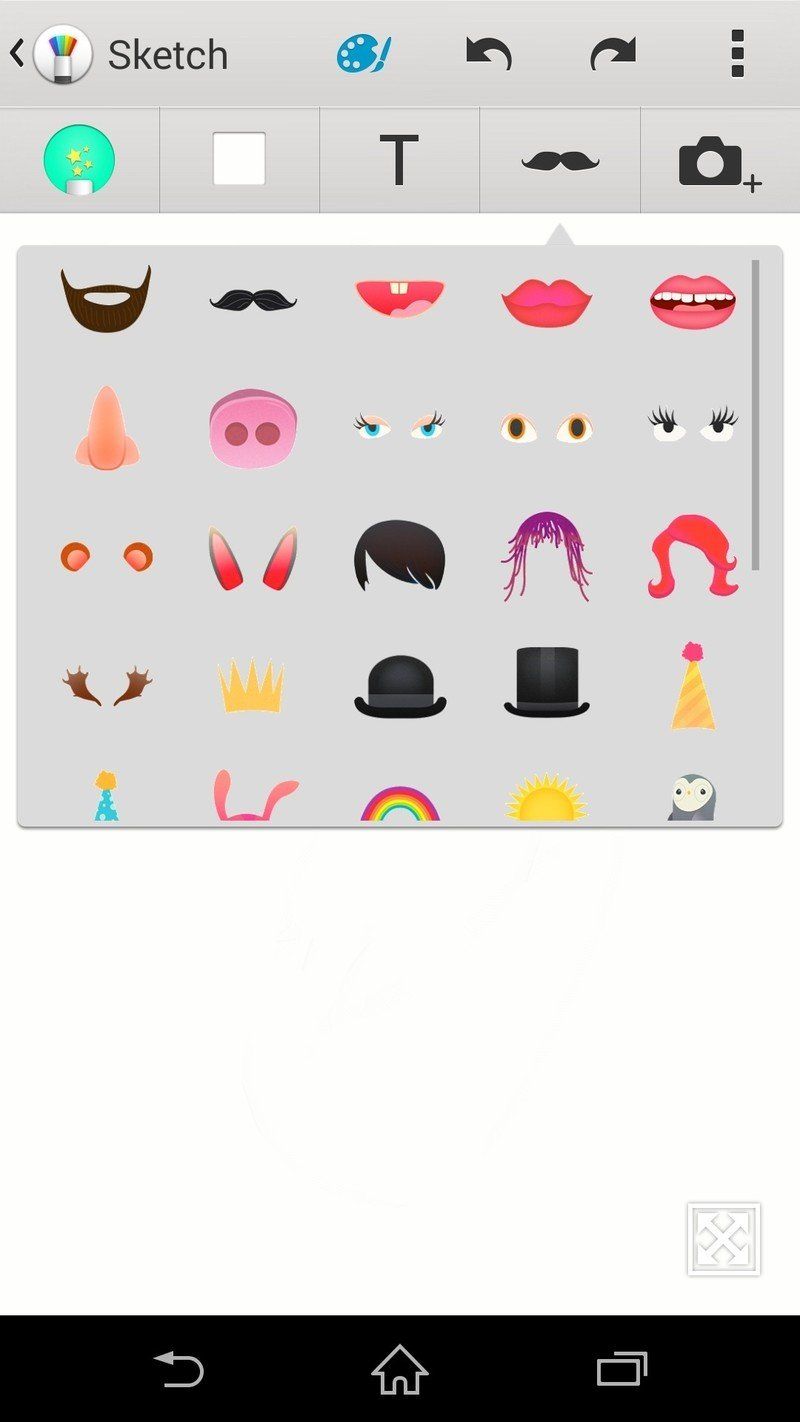Image resolution: width=800 pixels, height=1422 pixels.
Task: Redo the last undone action
Action: (613, 54)
